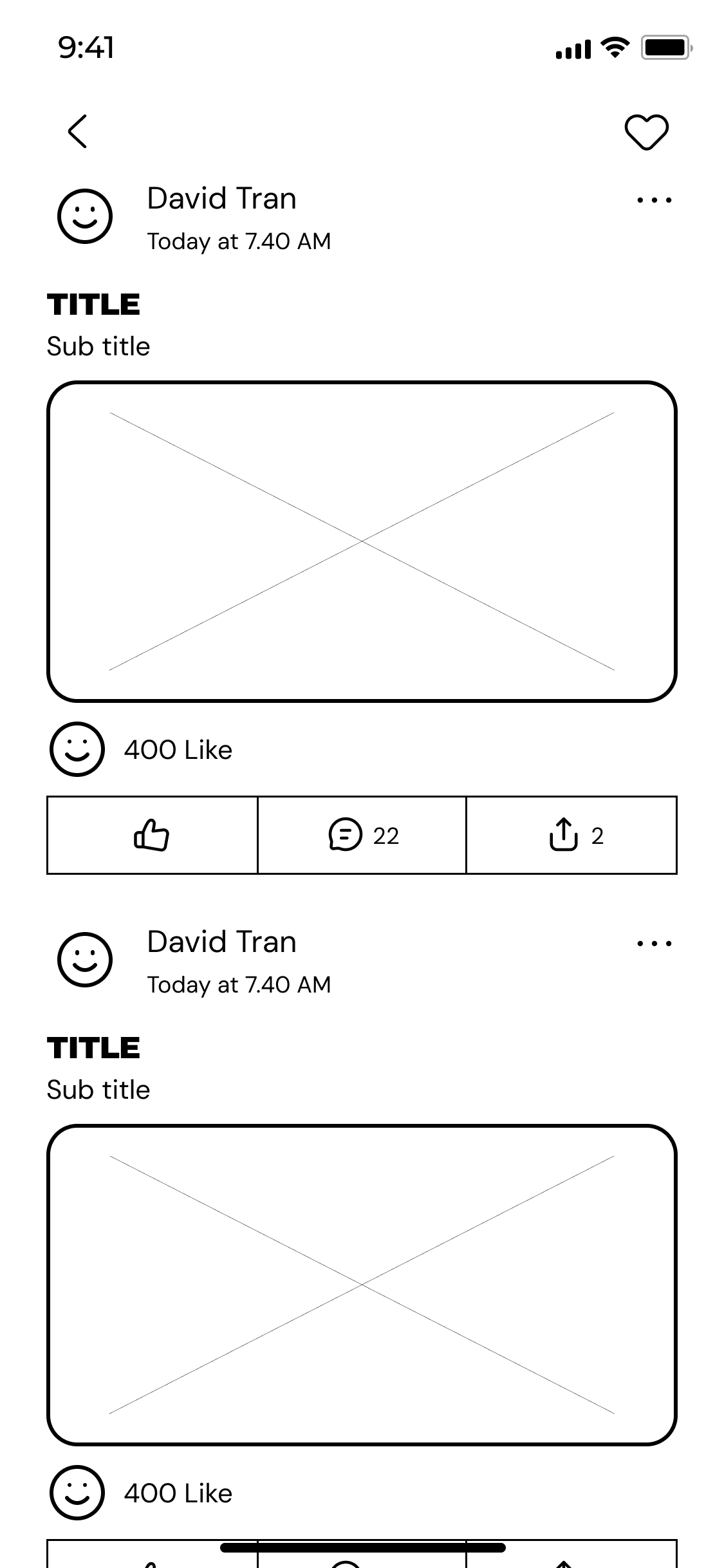
Task: Open the 22 comments on the first post
Action: (362, 835)
